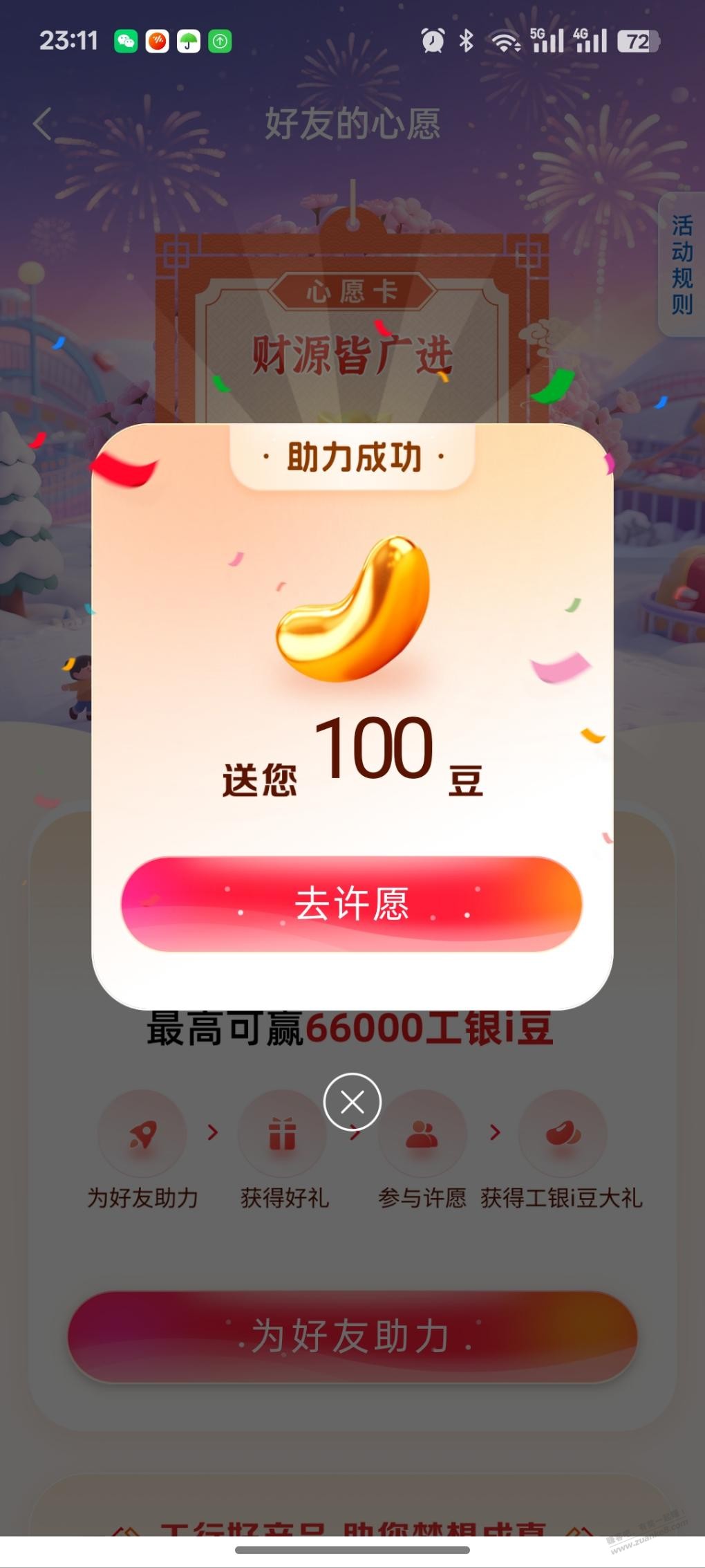Image resolution: width=705 pixels, height=1568 pixels.
Task: Open the 活动规则 side tab
Action: pyautogui.click(x=681, y=265)
